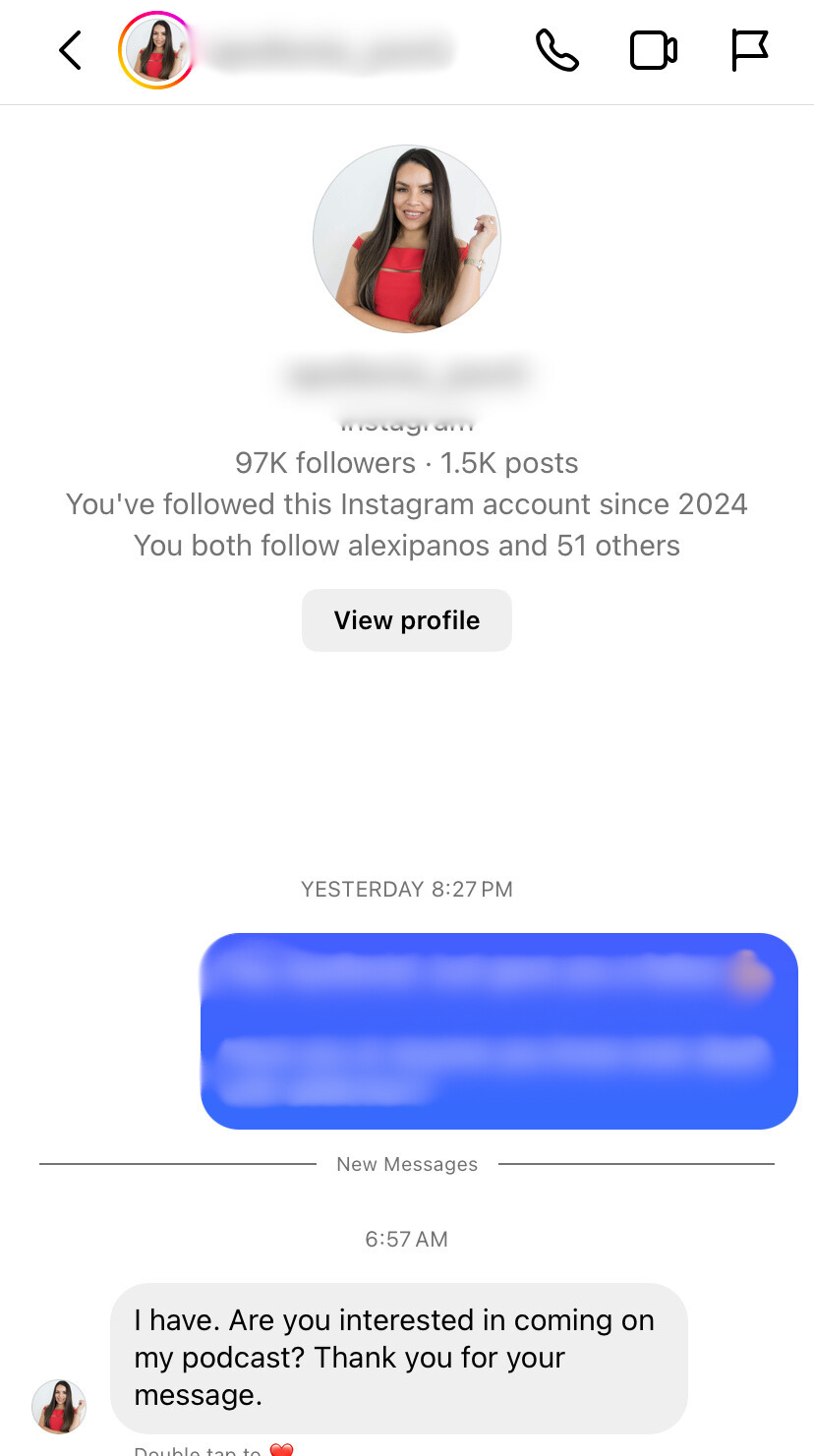Start a voice call
Viewport: 814px width, 1456px height.
pyautogui.click(x=556, y=50)
